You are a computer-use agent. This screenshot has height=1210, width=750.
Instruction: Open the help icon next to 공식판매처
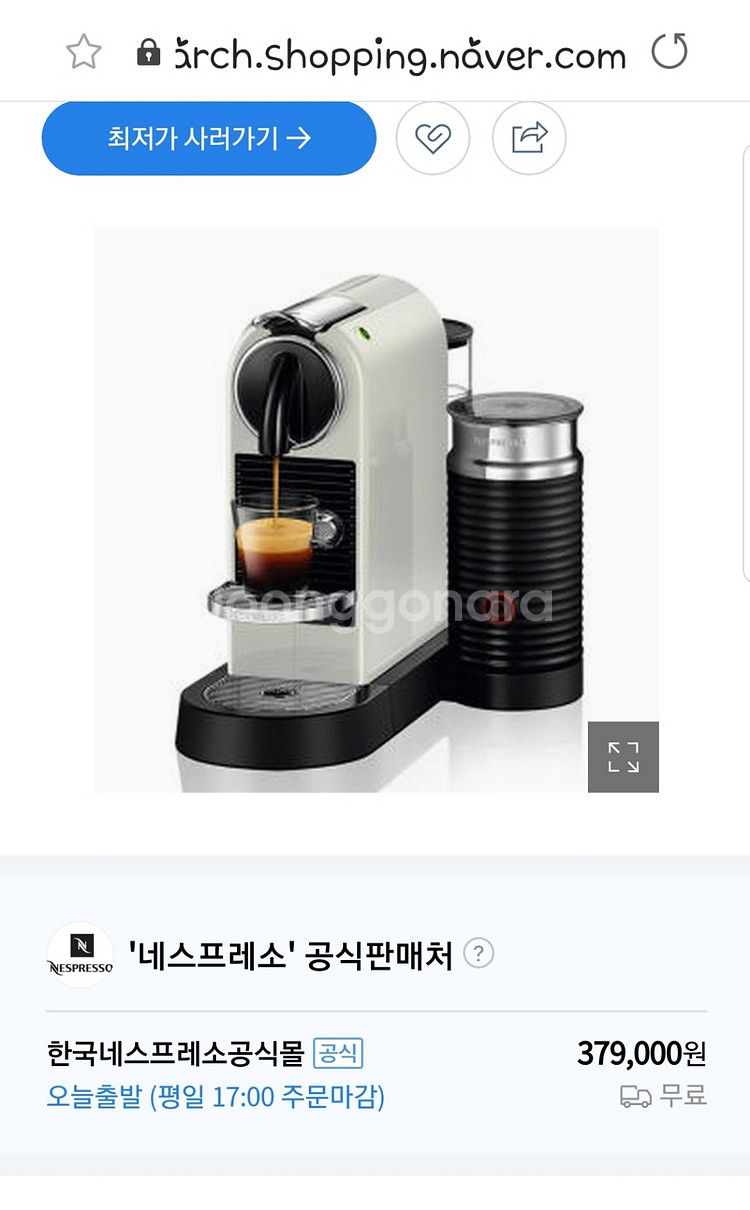coord(479,954)
